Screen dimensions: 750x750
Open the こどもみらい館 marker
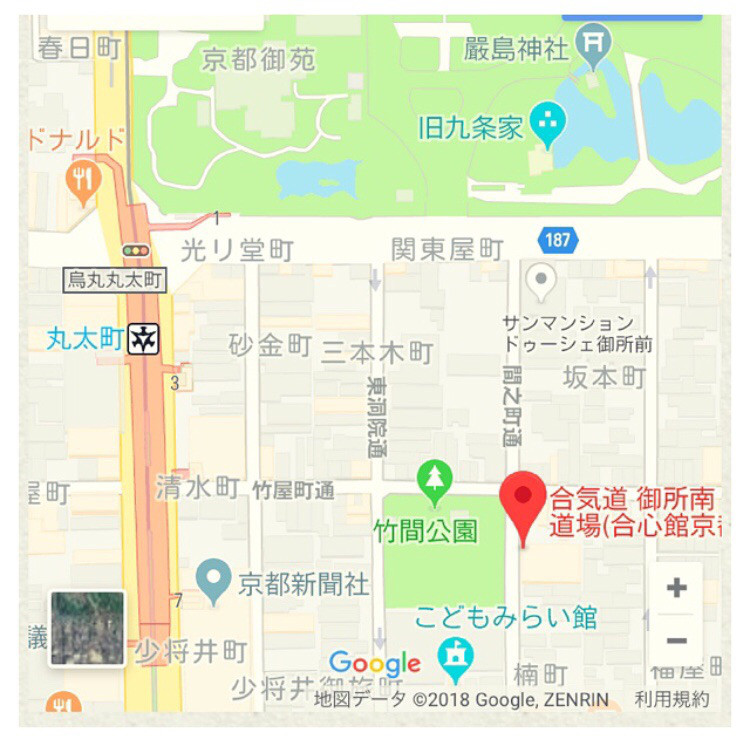[457, 658]
